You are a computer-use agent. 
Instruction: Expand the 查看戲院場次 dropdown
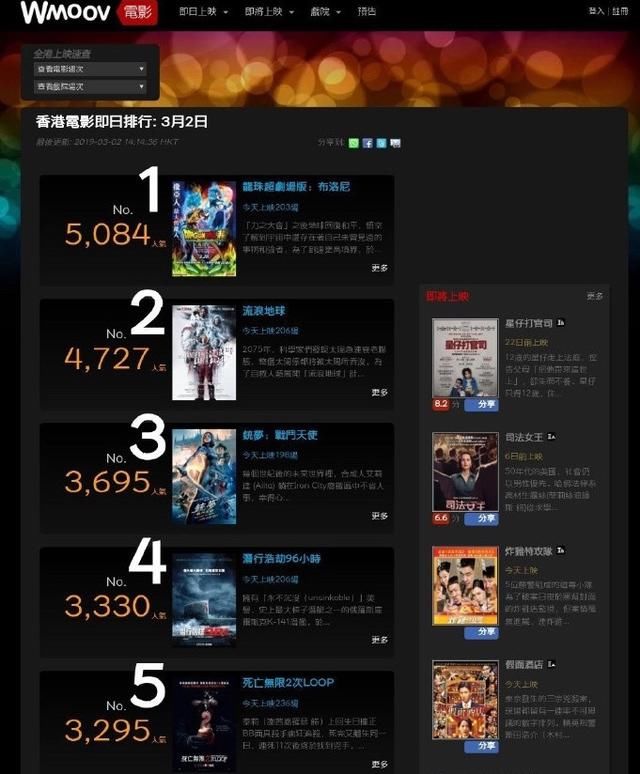(x=90, y=87)
